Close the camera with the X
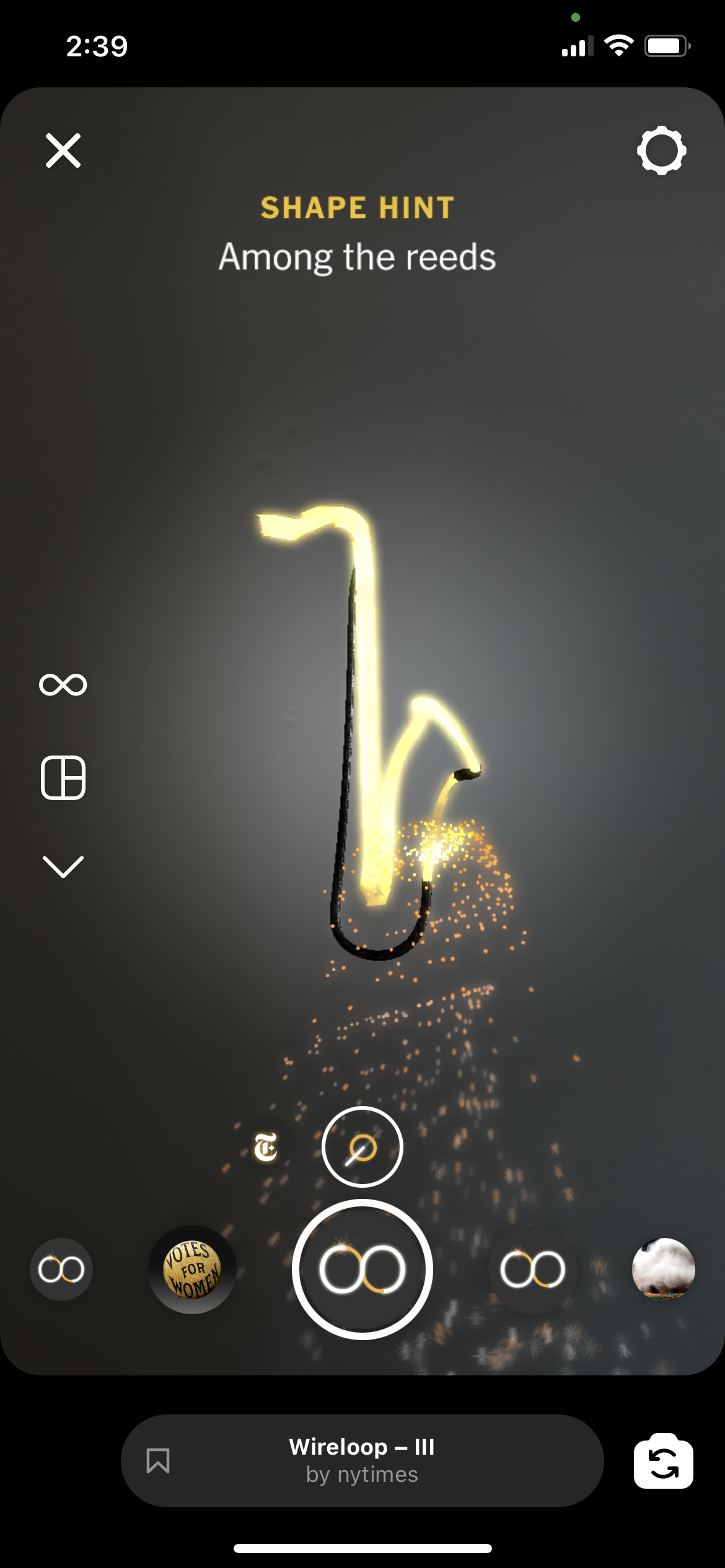725x1568 pixels. coord(63,150)
